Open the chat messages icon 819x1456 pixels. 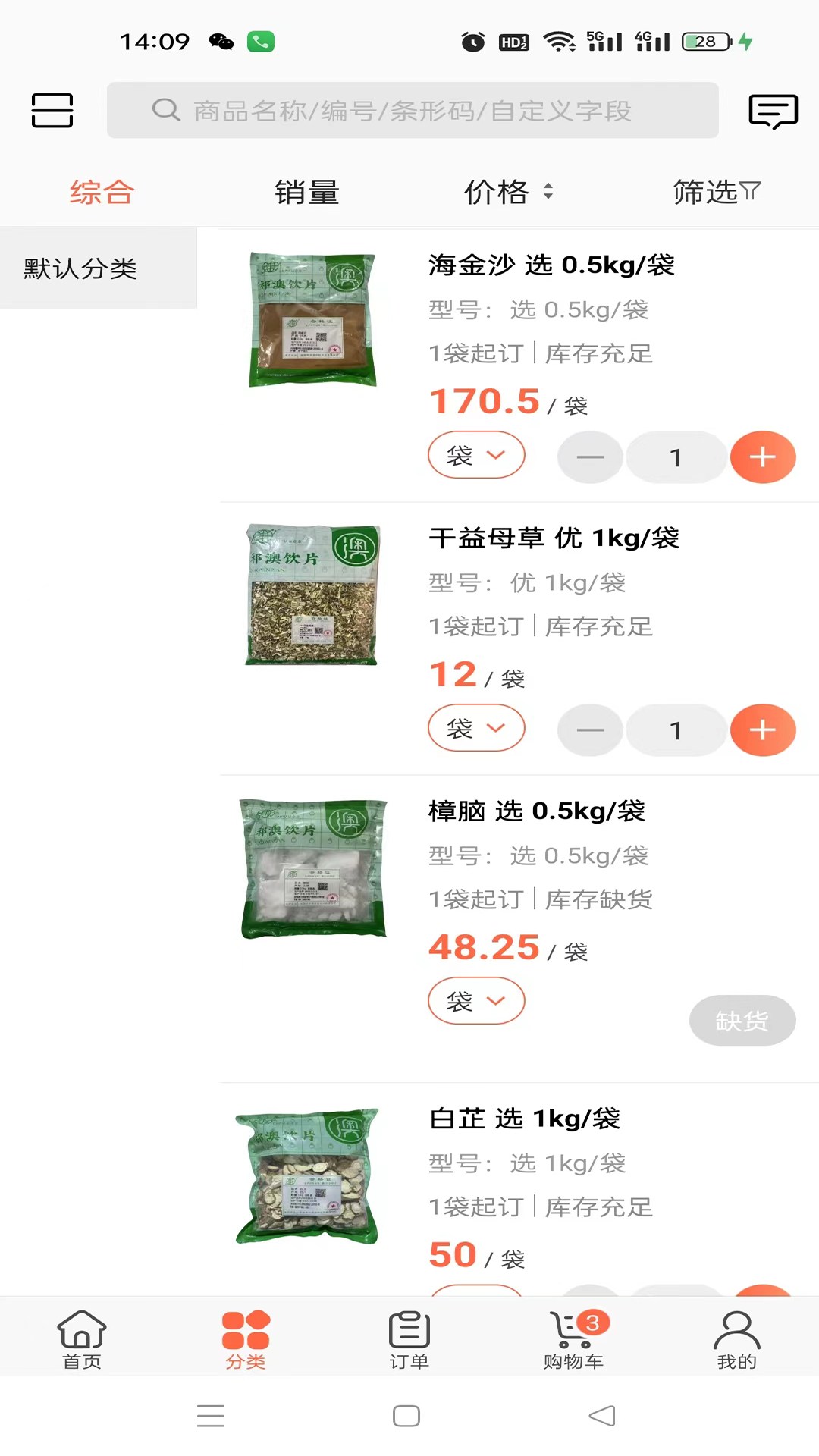[x=773, y=111]
